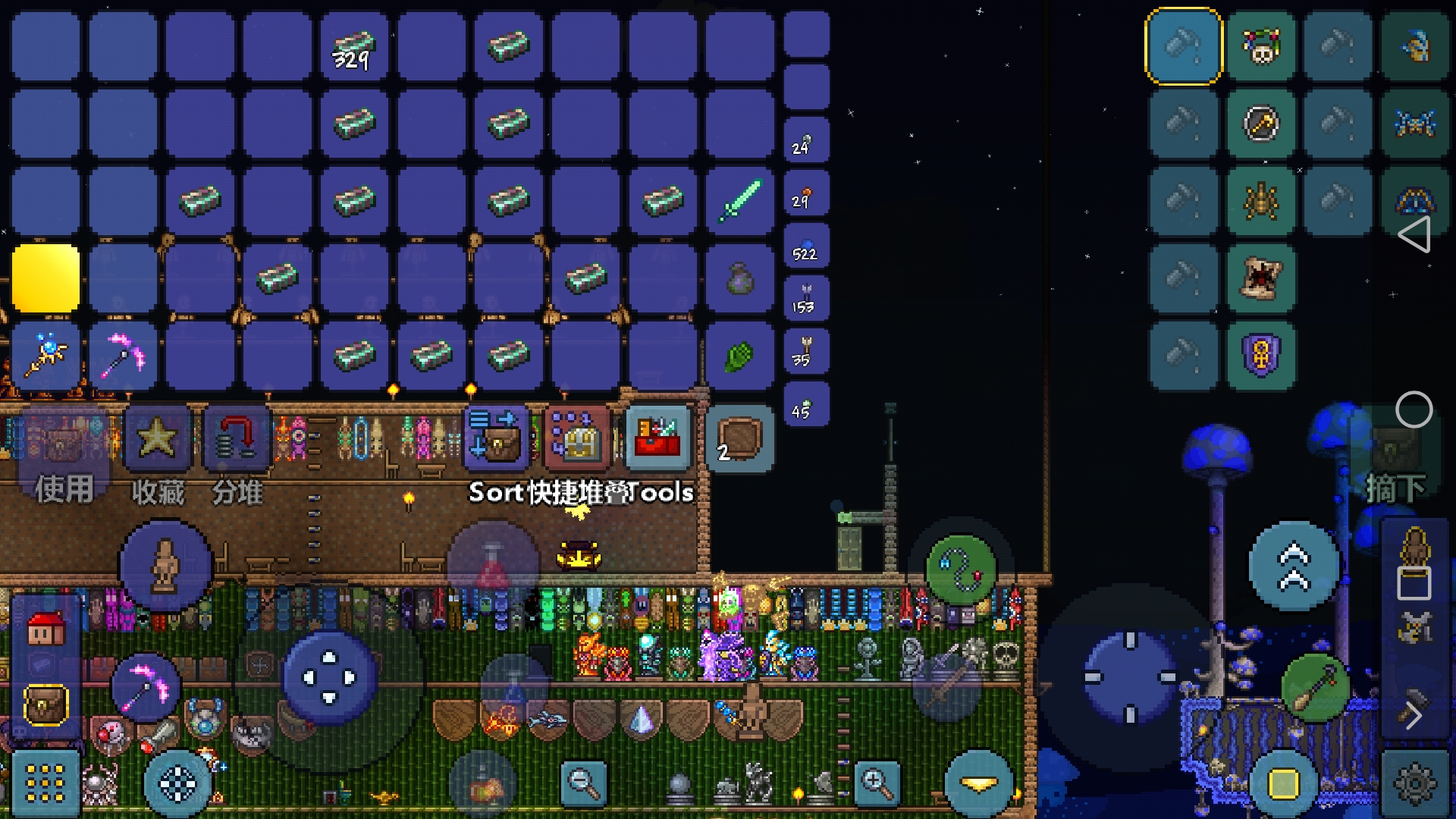
Task: Tap the 分堆 split stack button
Action: 237,440
